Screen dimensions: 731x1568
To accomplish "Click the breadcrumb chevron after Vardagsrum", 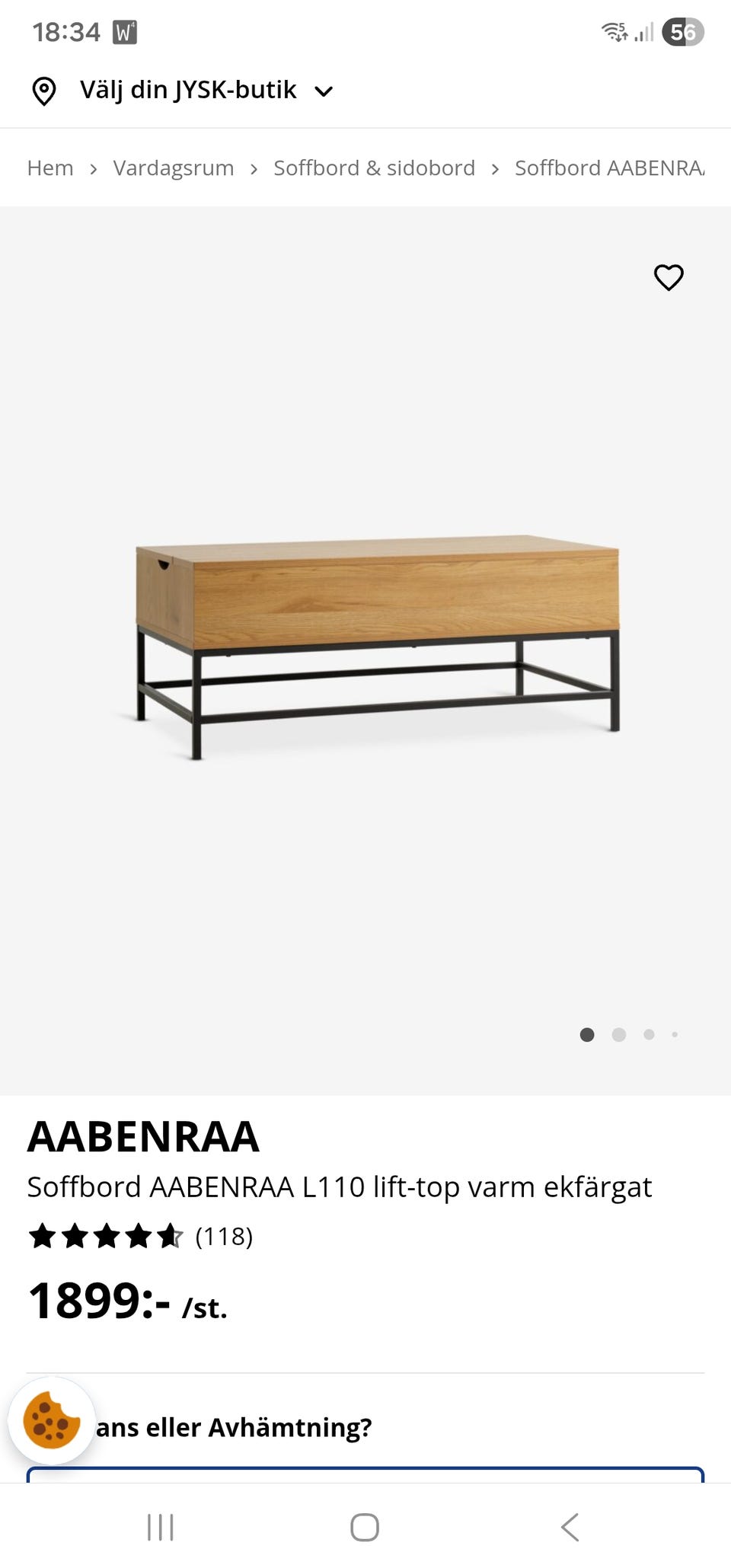I will point(254,168).
